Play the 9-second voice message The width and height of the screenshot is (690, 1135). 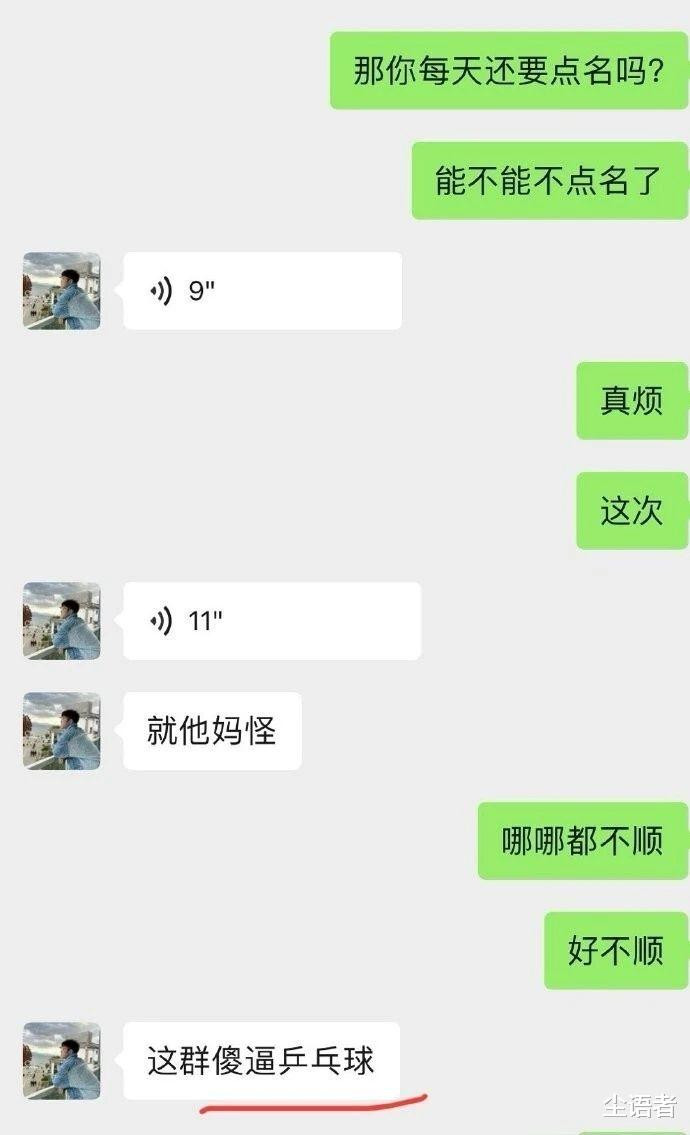[262, 291]
